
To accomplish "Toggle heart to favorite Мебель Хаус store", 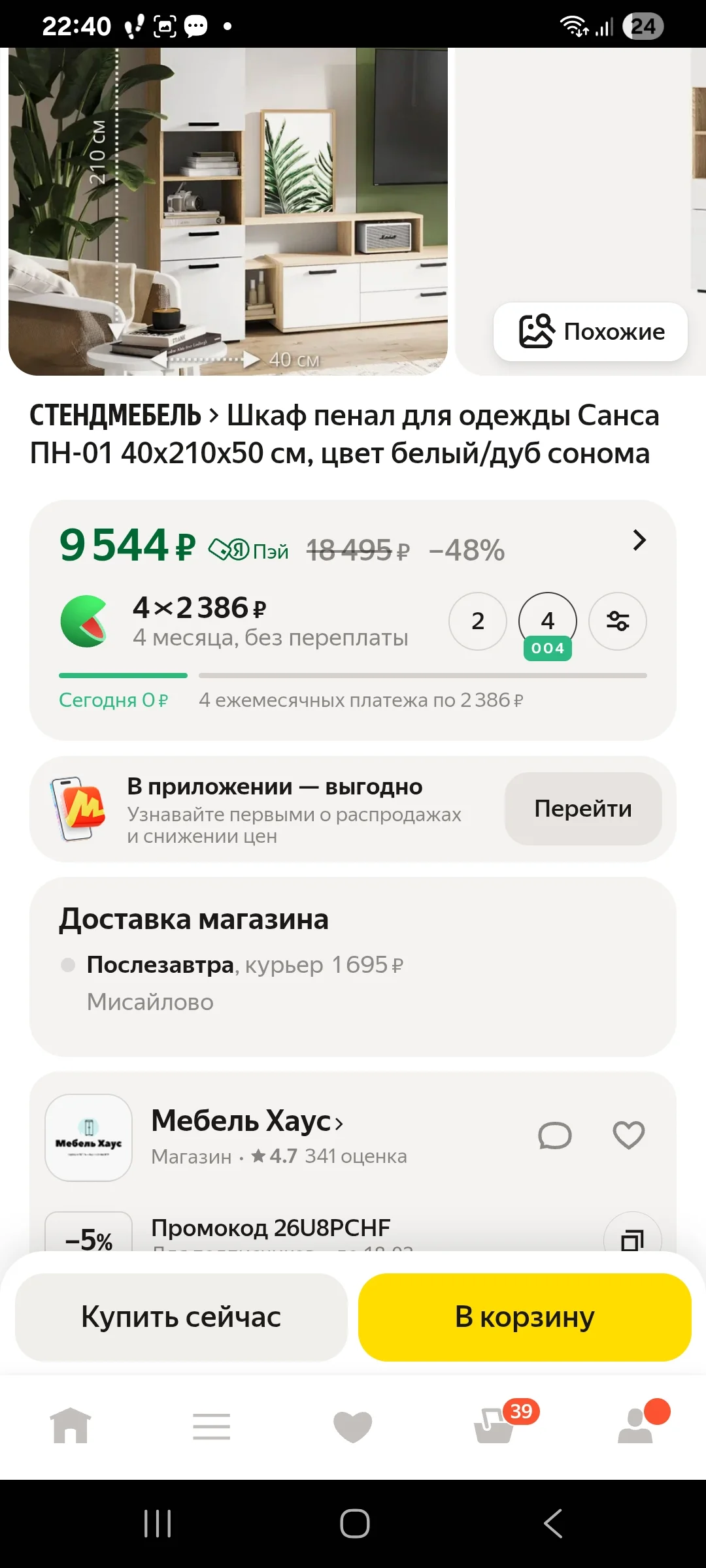I will click(628, 1135).
